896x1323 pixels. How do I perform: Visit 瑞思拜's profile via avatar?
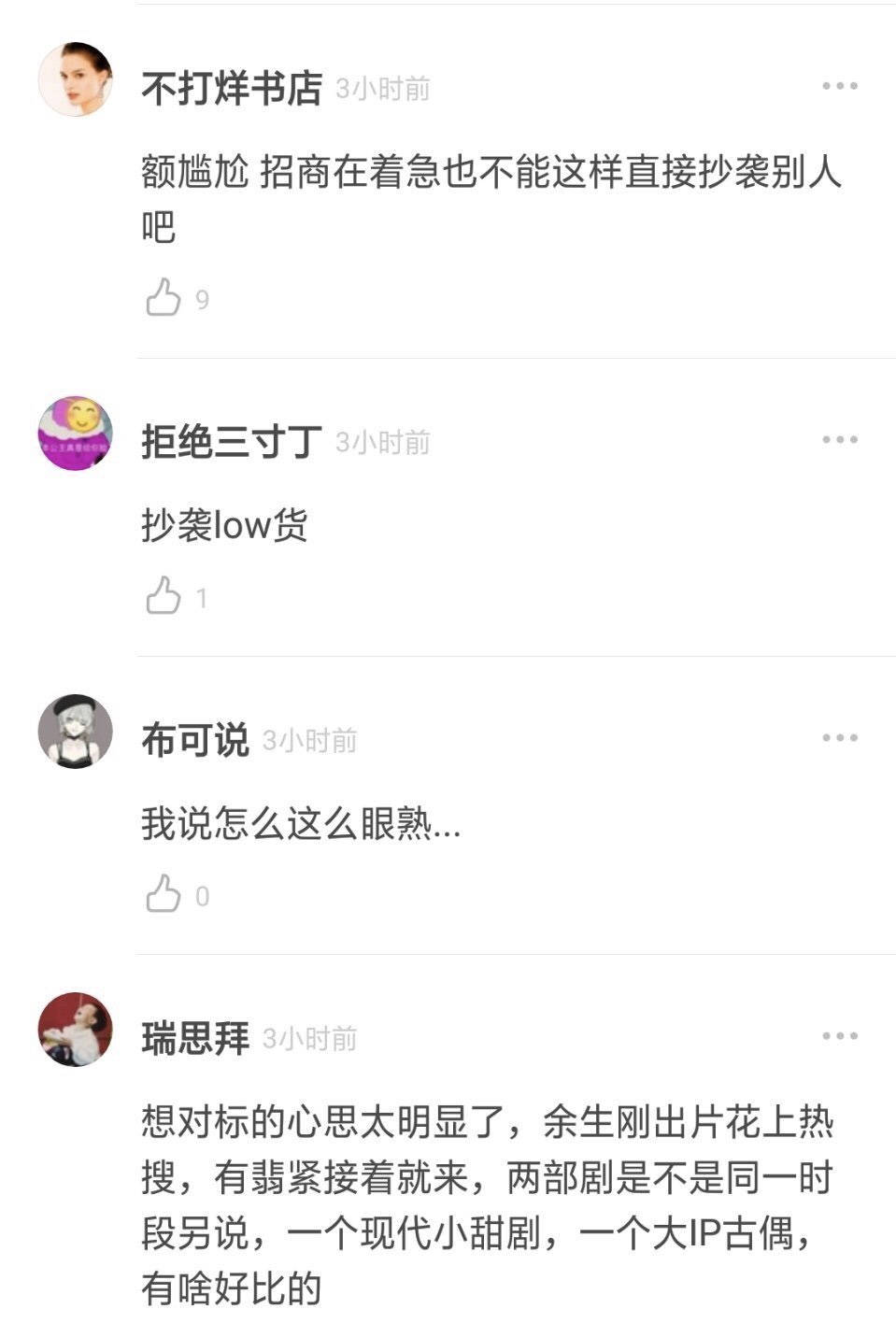[x=75, y=1029]
